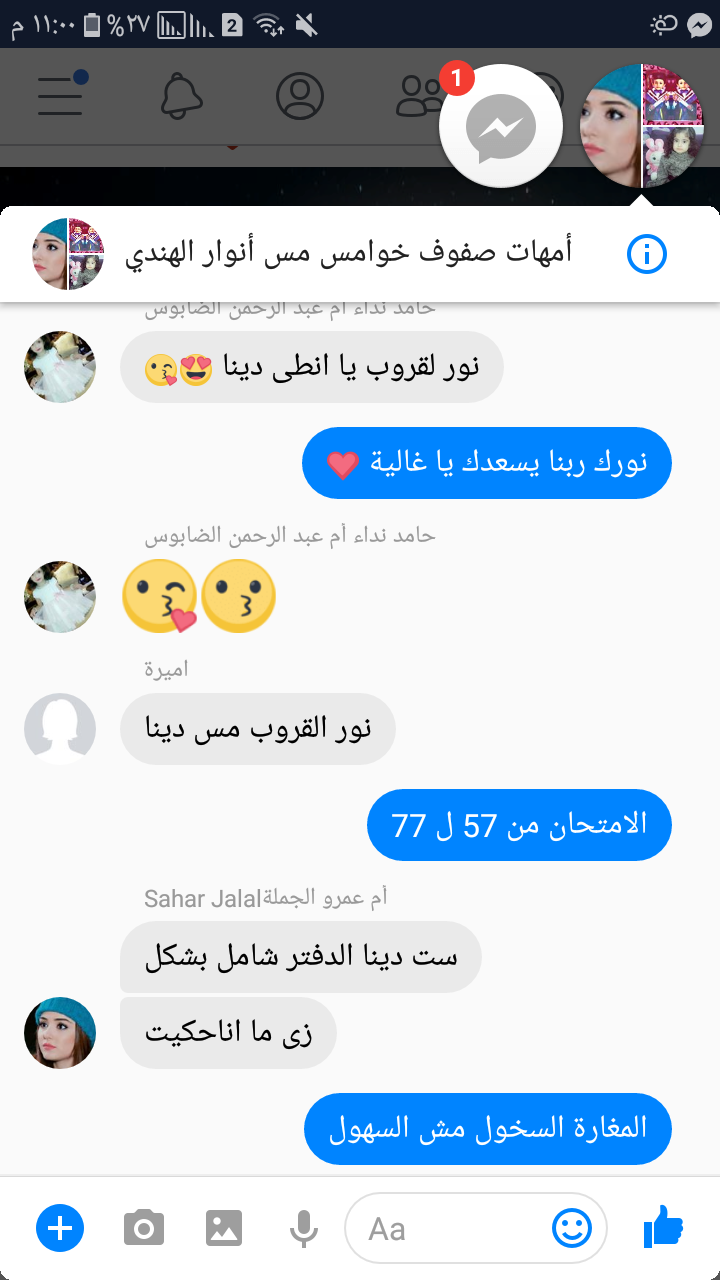The image size is (720, 1280).
Task: Open Sahar Jalal's profile picture
Action: coord(59,1033)
